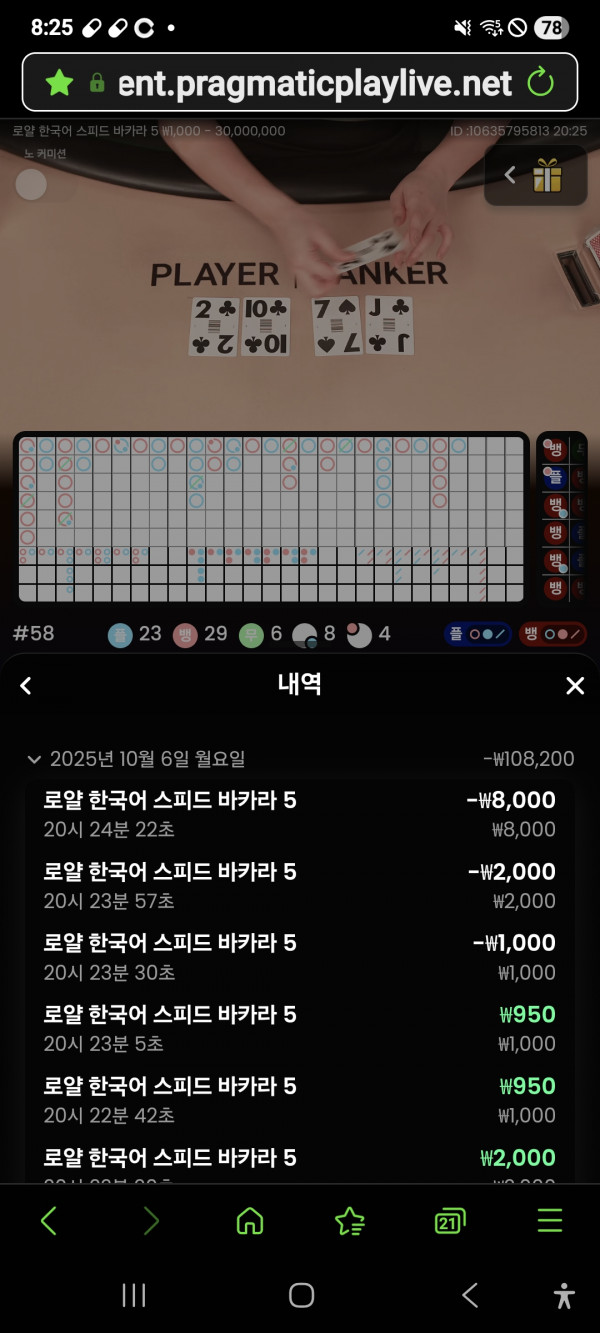
Task: Open the 20시 23분 57초 bet record
Action: pyautogui.click(x=300, y=885)
